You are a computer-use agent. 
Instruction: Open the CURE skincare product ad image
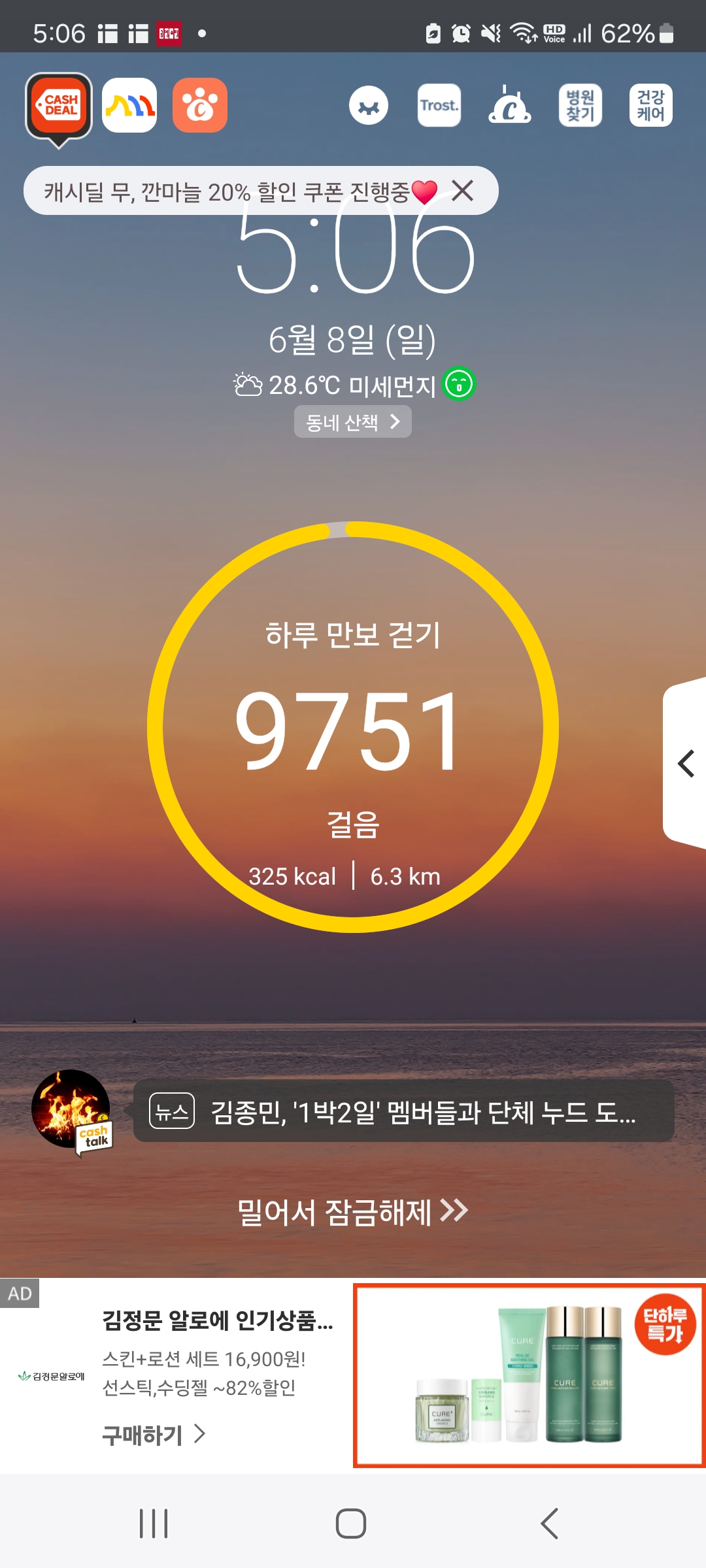(528, 1376)
